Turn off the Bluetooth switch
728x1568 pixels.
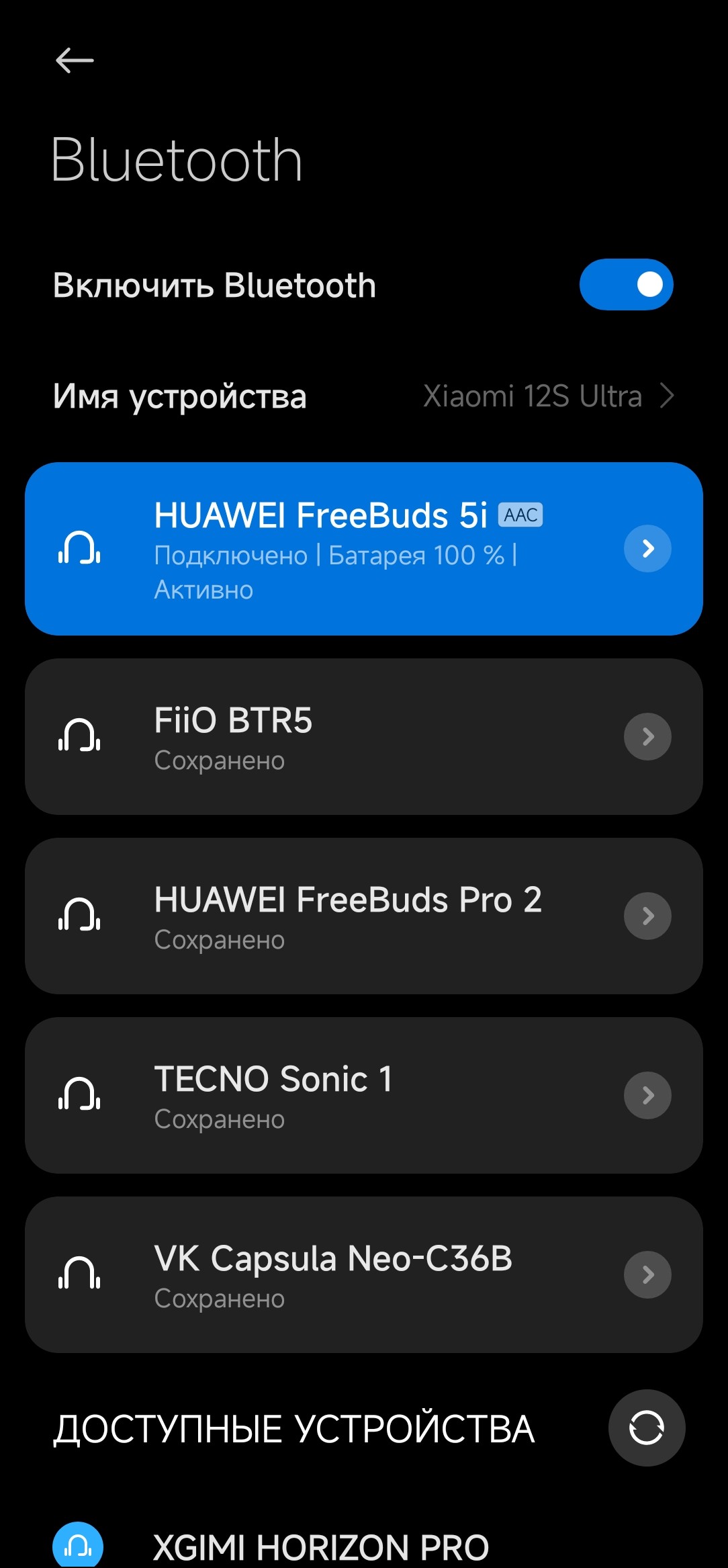[626, 285]
